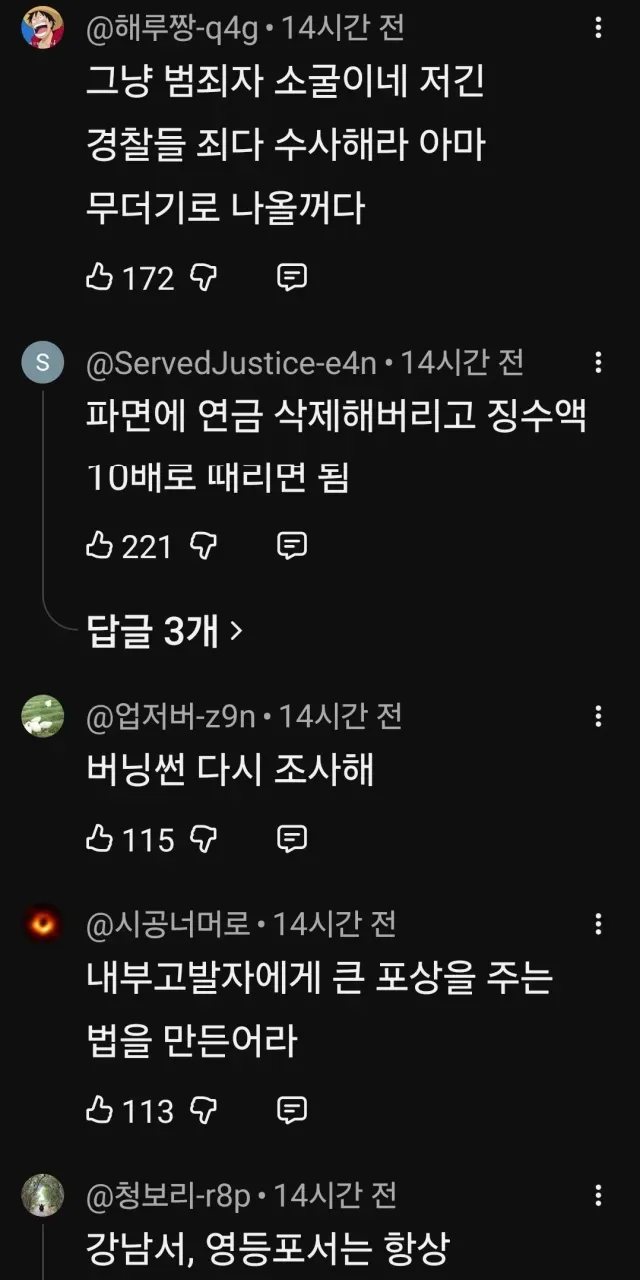Dislike @ServedJustice-e4n's comment
The height and width of the screenshot is (1280, 640).
pos(204,545)
